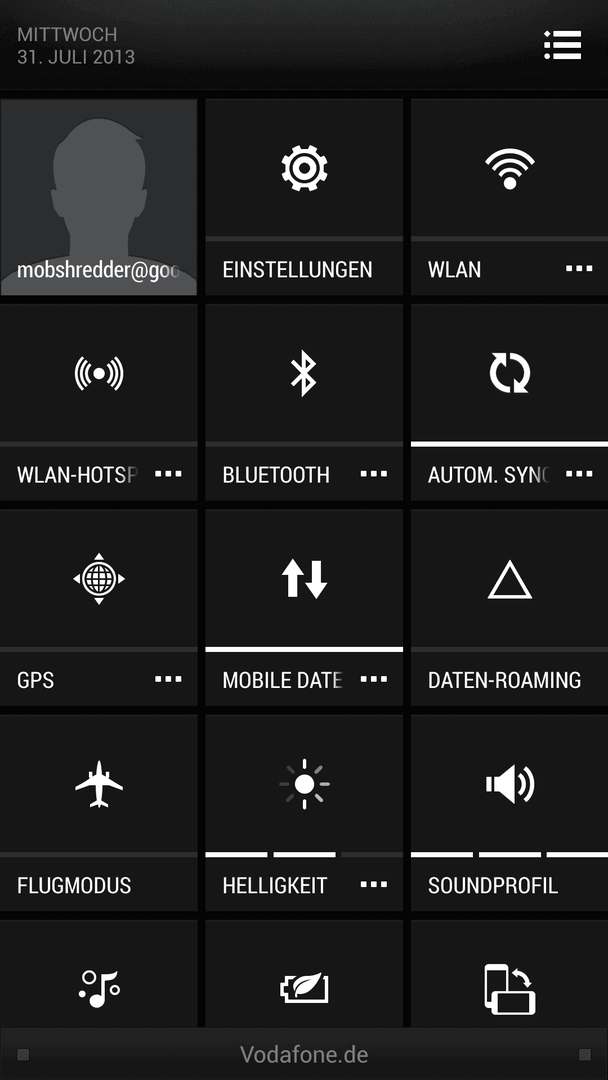This screenshot has width=608, height=1080.
Task: Cycle the Soundprofil tile
Action: [x=510, y=813]
